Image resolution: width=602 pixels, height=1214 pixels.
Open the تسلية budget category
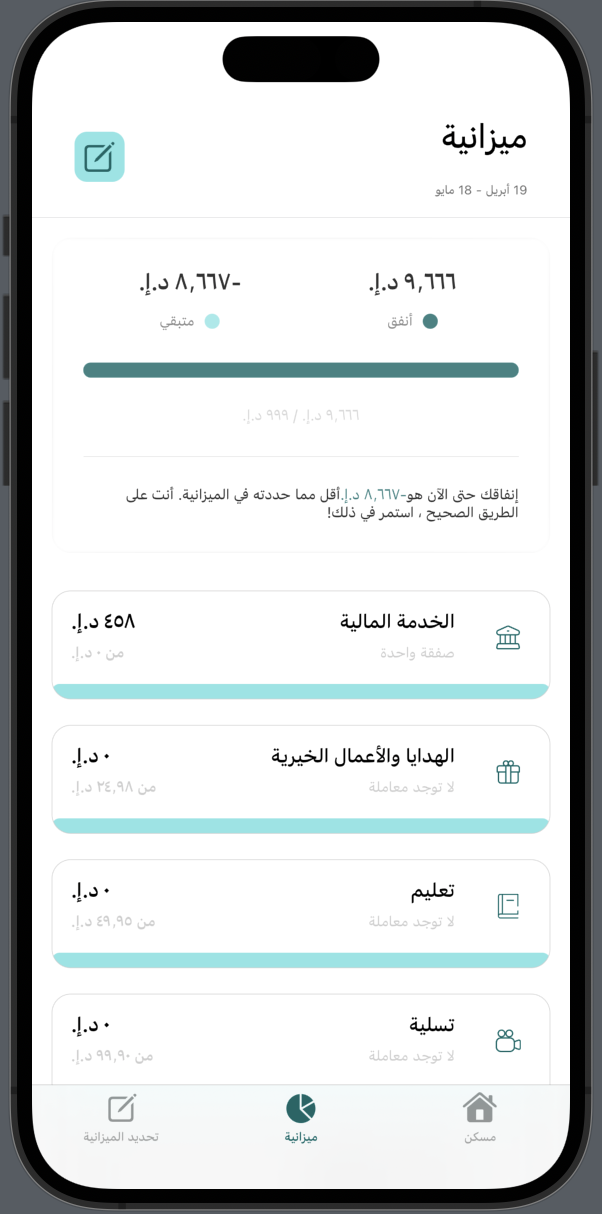(x=300, y=1040)
